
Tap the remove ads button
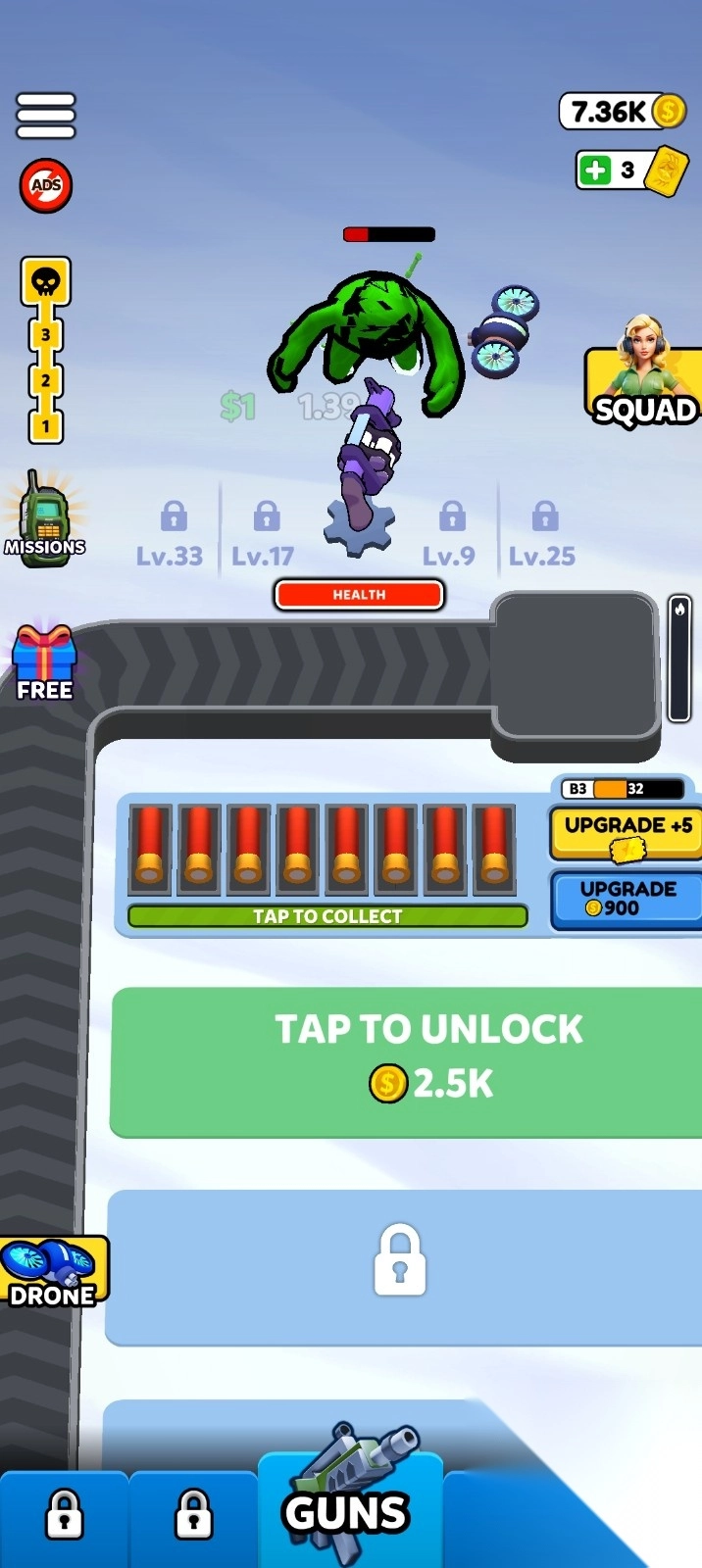[x=46, y=185]
